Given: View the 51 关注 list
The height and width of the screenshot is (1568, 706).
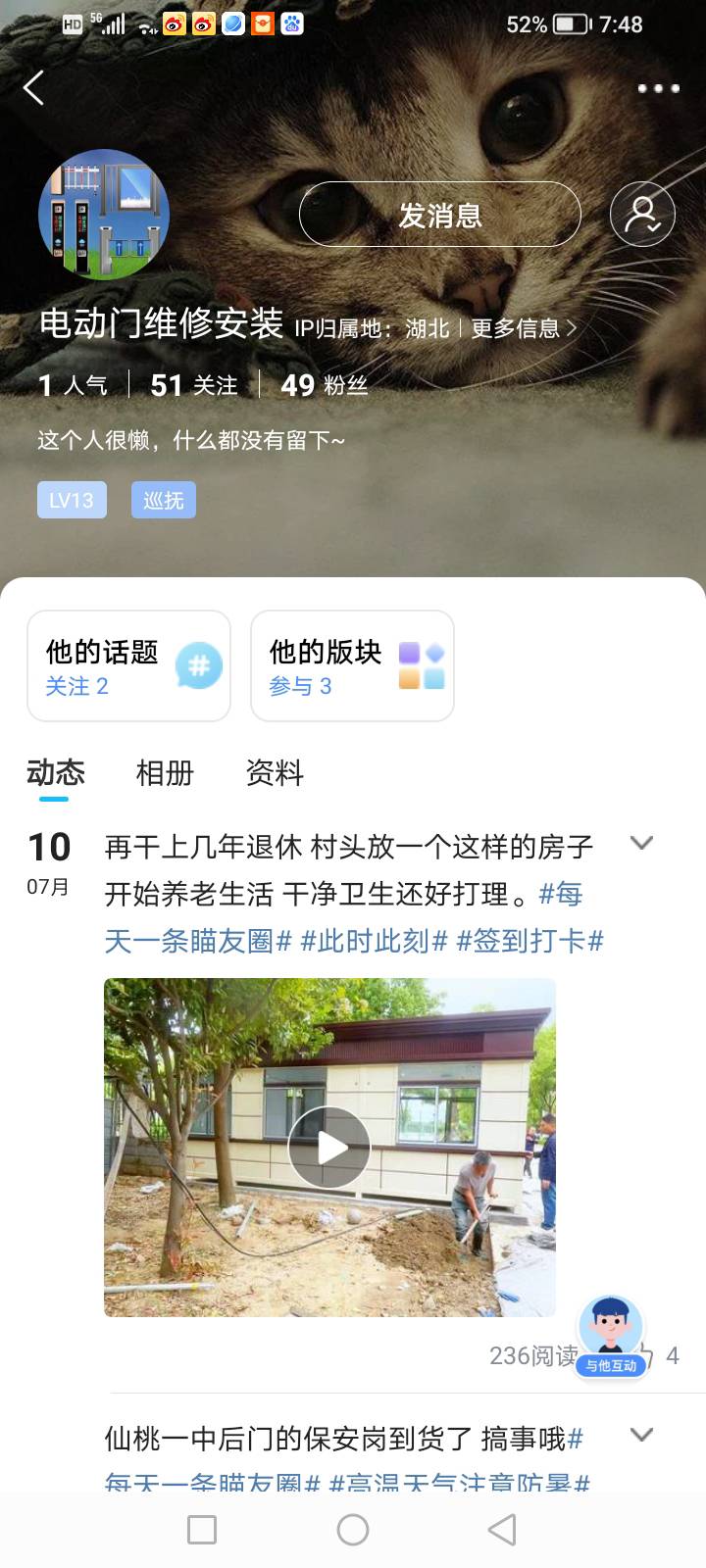Looking at the screenshot, I should tap(193, 385).
